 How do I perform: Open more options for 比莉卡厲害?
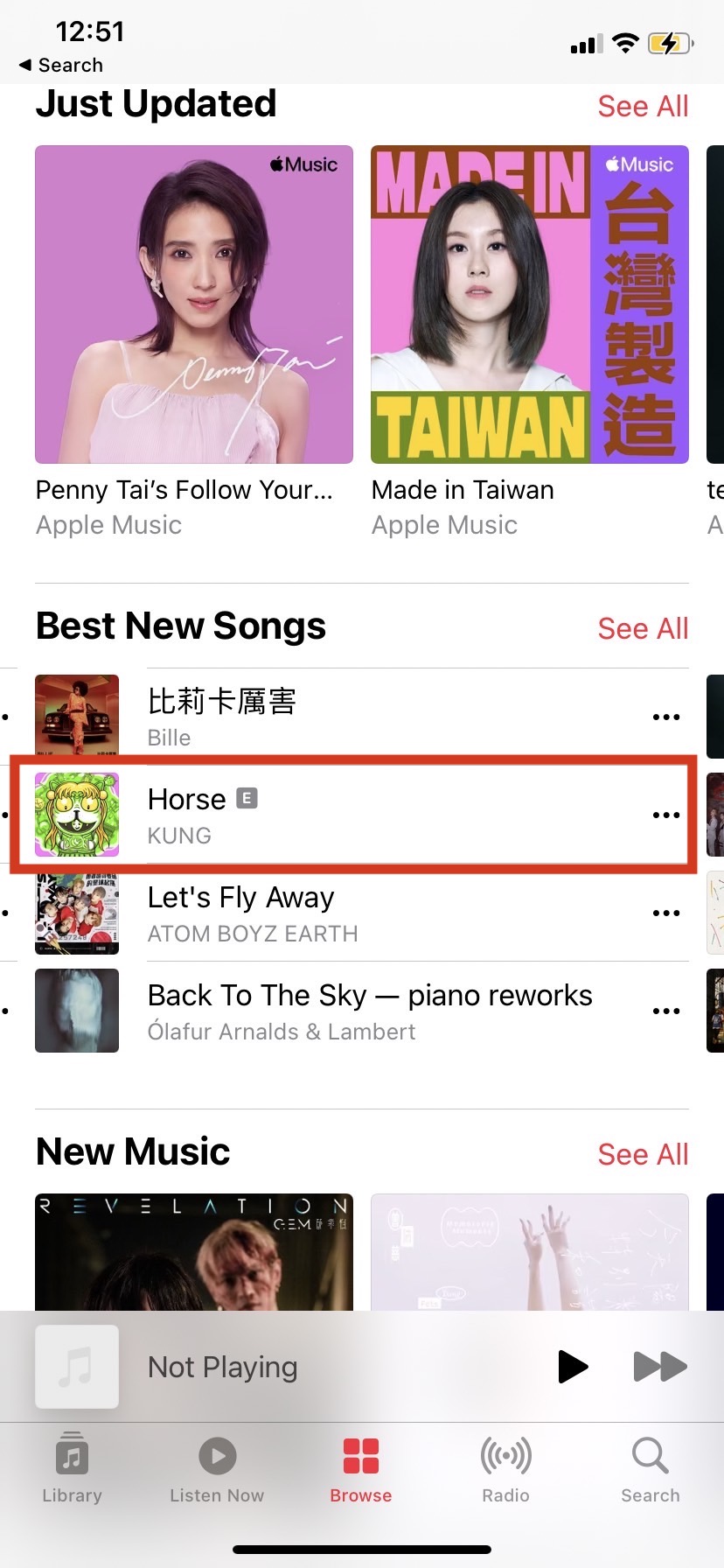point(666,717)
